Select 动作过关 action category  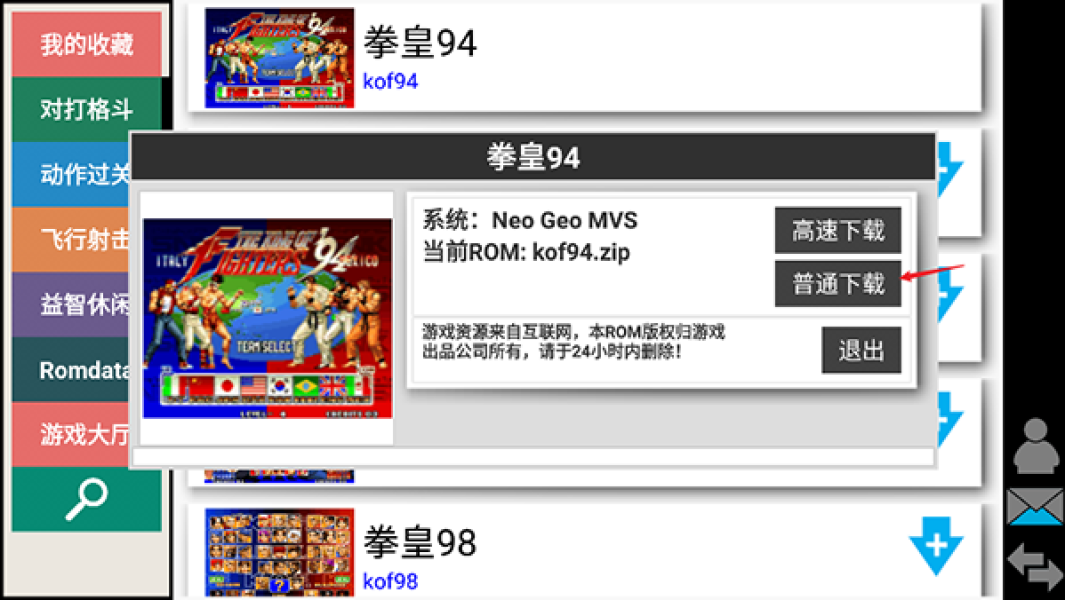point(70,175)
